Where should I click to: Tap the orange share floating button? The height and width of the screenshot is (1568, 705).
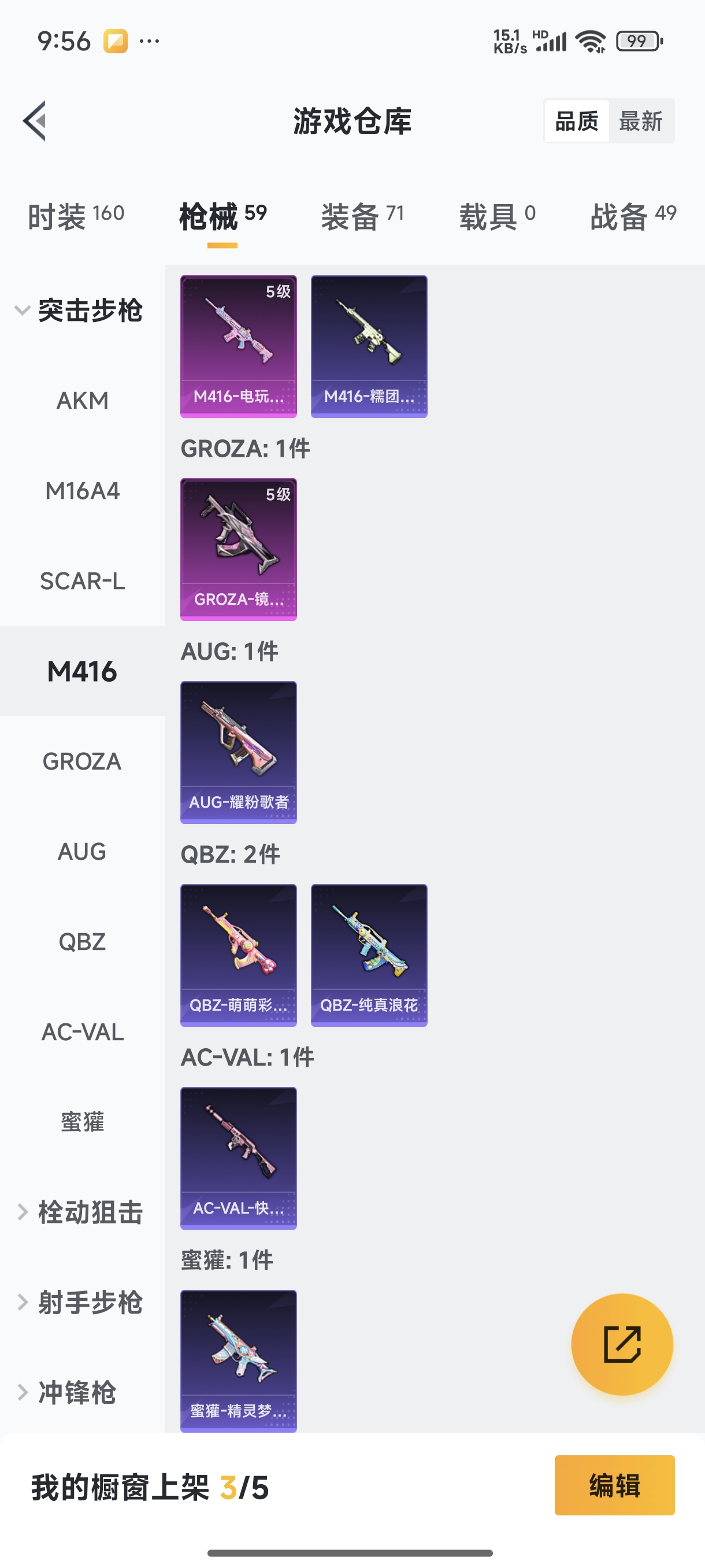coord(622,1344)
